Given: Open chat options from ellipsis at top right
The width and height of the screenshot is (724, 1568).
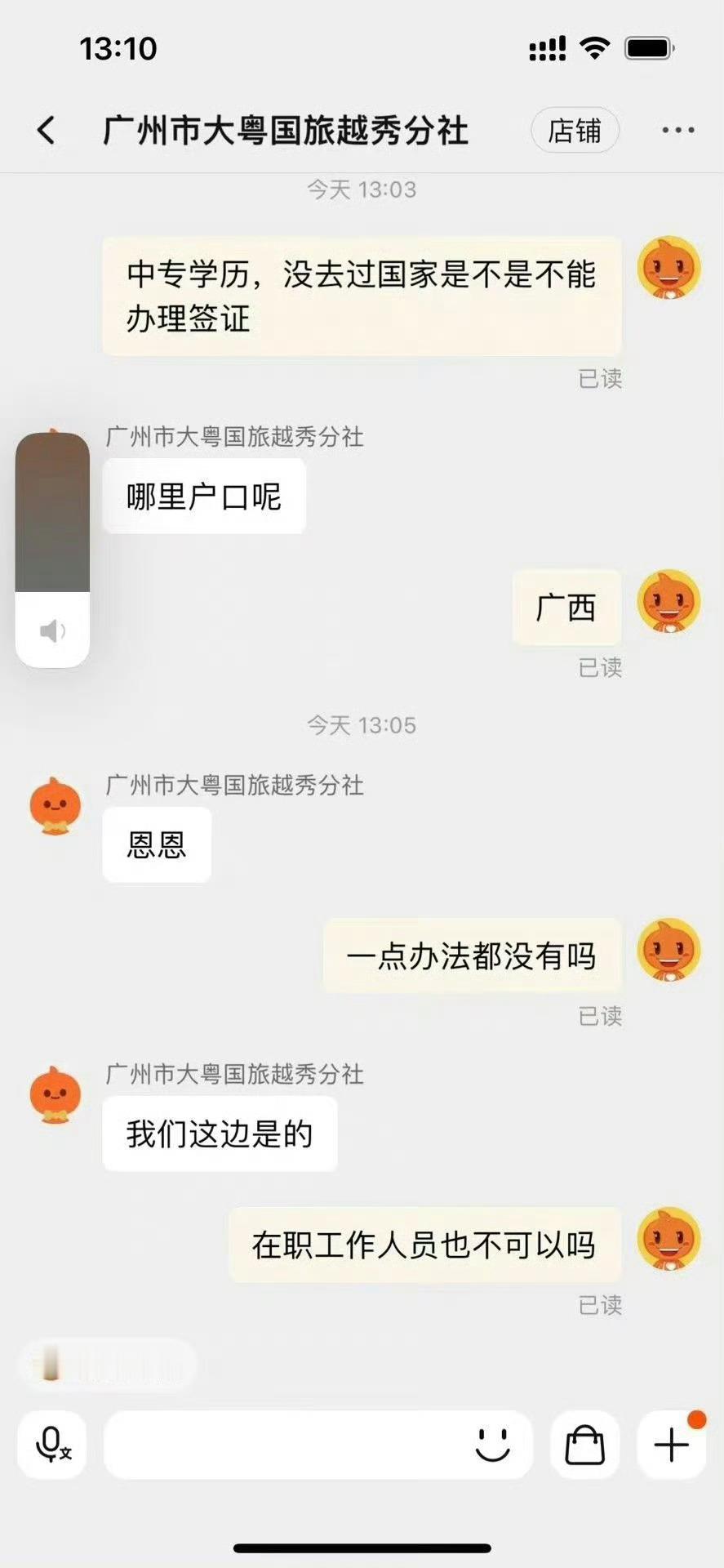Looking at the screenshot, I should [676, 129].
